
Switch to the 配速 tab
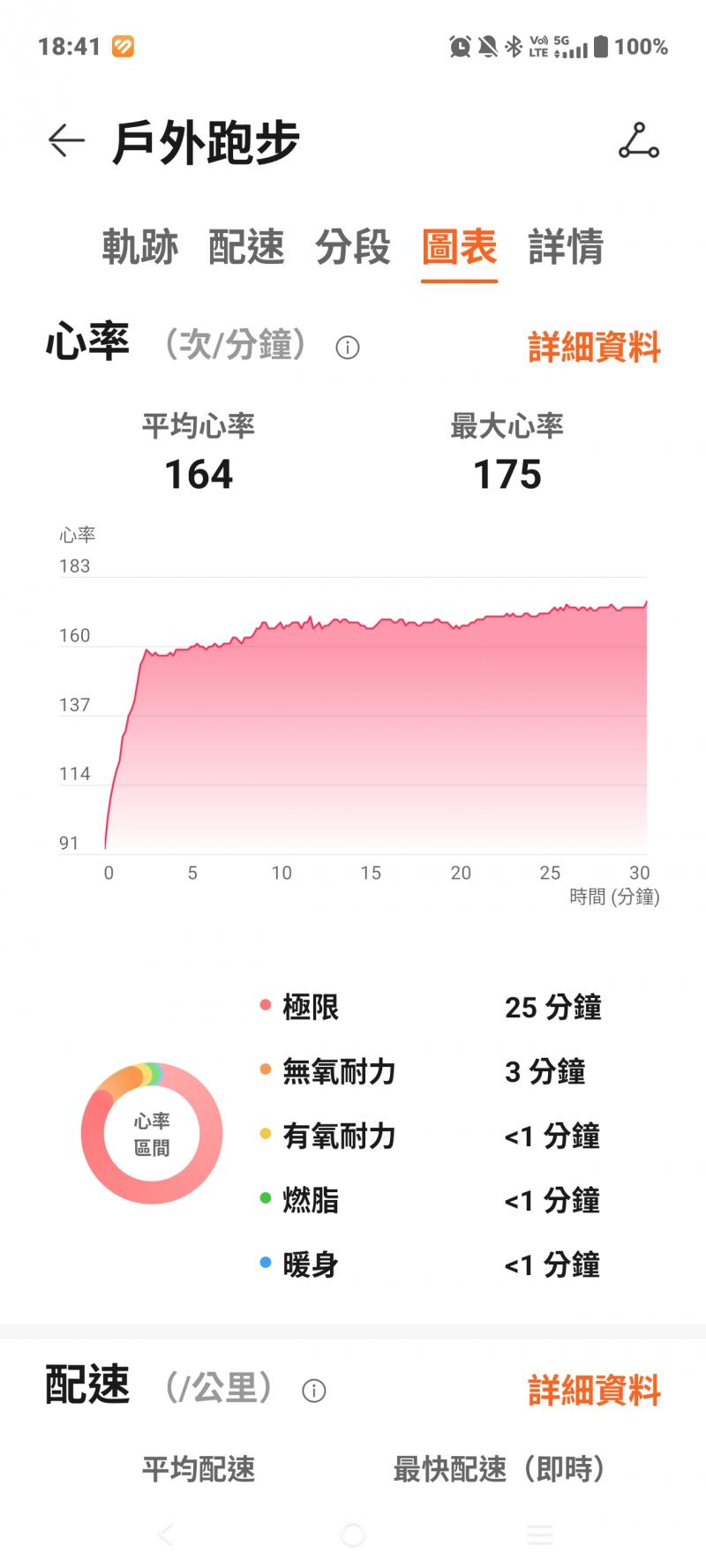pos(246,247)
